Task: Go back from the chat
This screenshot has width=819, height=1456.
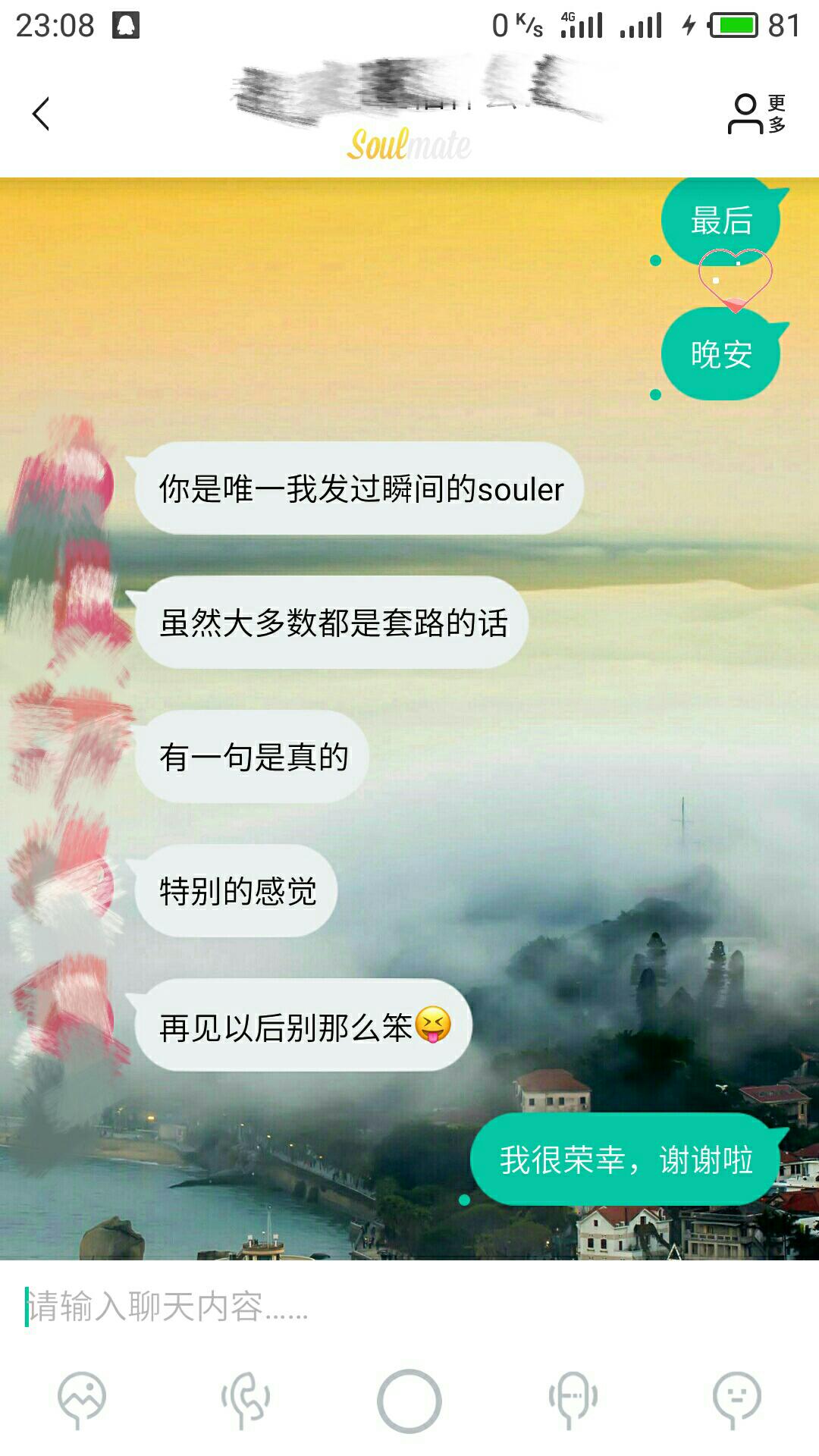Action: pyautogui.click(x=42, y=114)
